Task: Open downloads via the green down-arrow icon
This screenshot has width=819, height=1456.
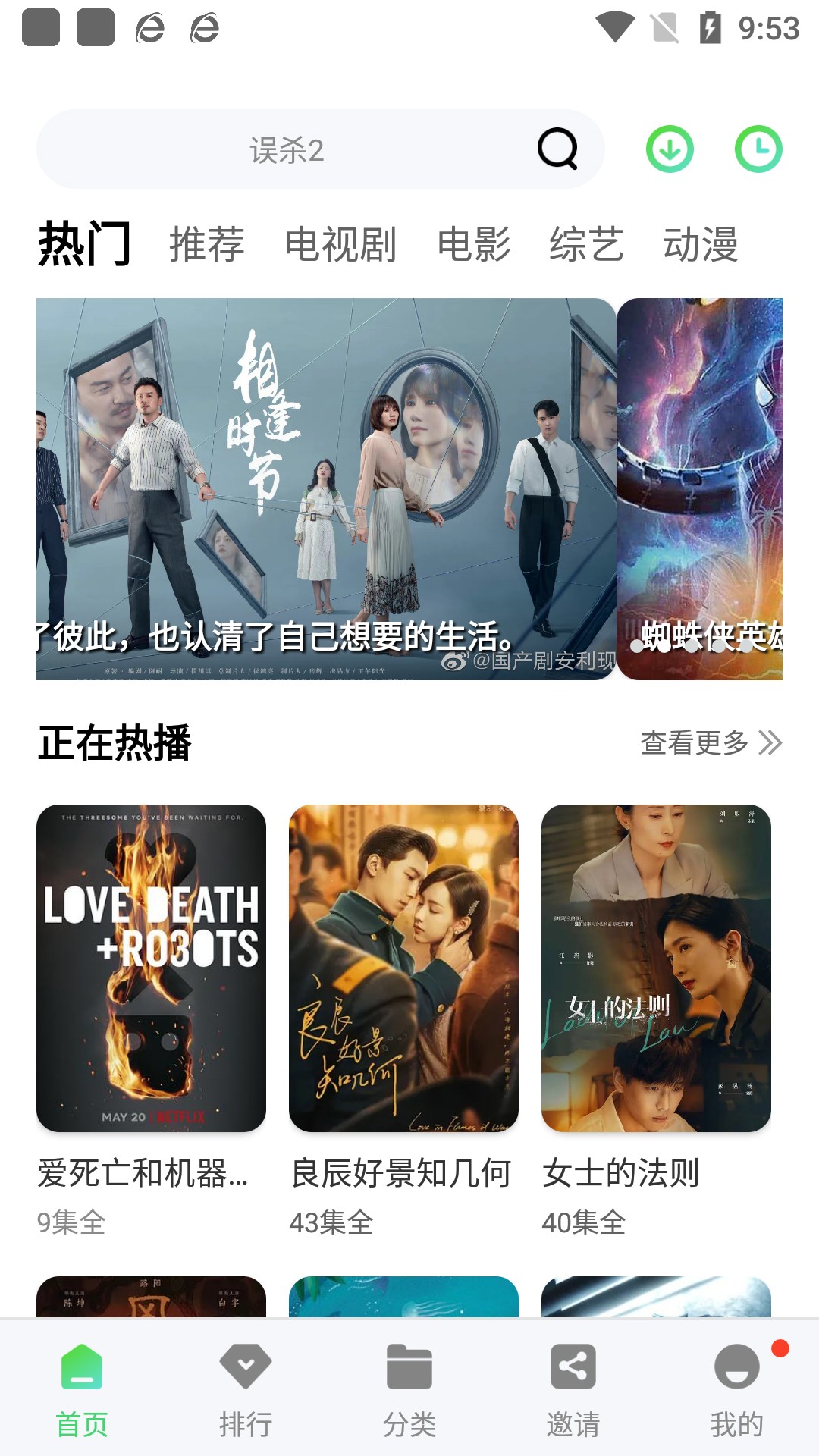Action: [670, 149]
